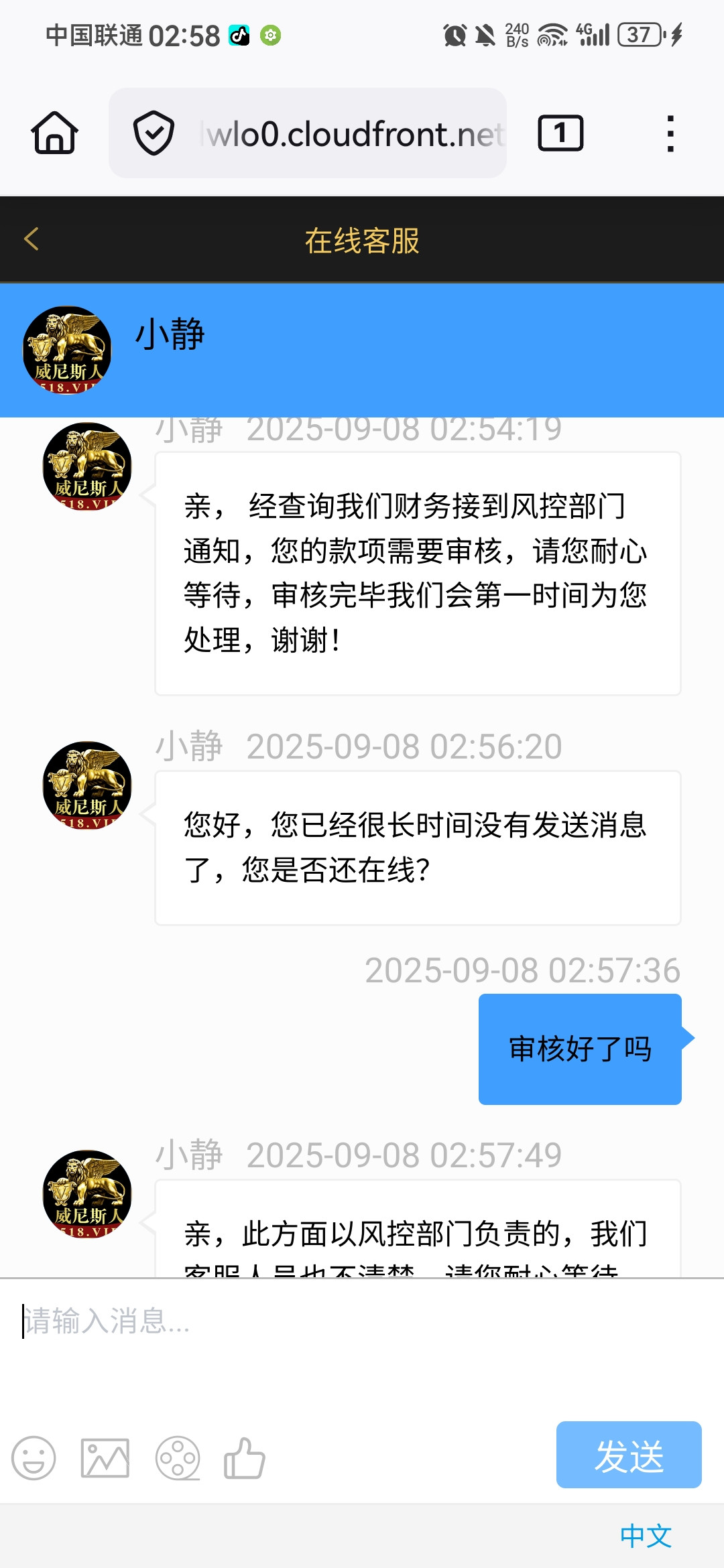The width and height of the screenshot is (724, 1568).
Task: Open the settings gear in status bar
Action: pyautogui.click(x=269, y=35)
